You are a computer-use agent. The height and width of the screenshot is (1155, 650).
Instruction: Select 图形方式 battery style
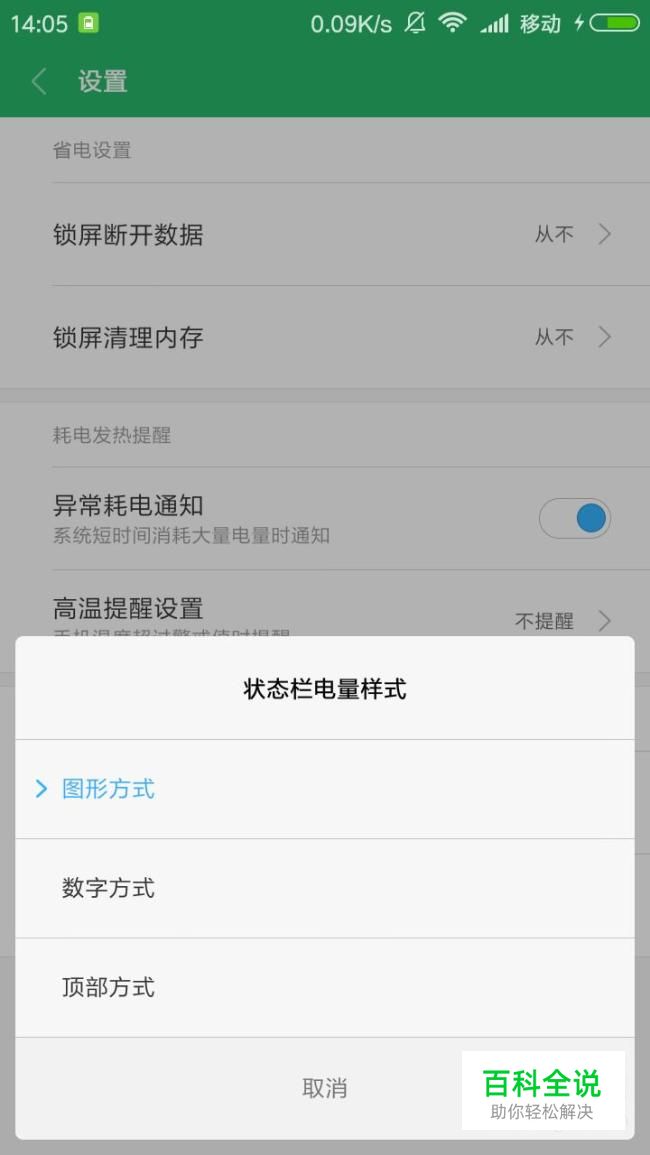pos(108,789)
